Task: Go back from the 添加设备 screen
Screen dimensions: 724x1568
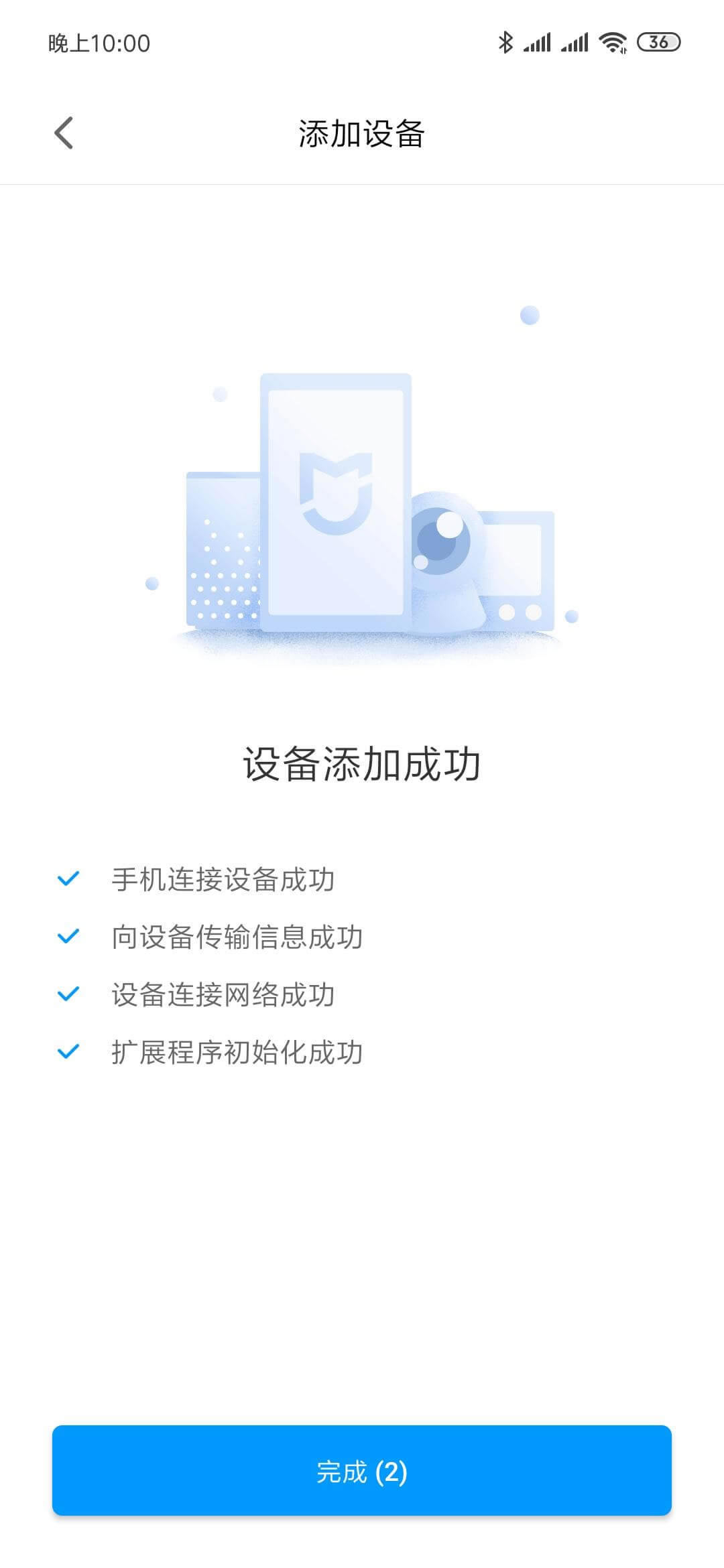Action: (x=64, y=133)
